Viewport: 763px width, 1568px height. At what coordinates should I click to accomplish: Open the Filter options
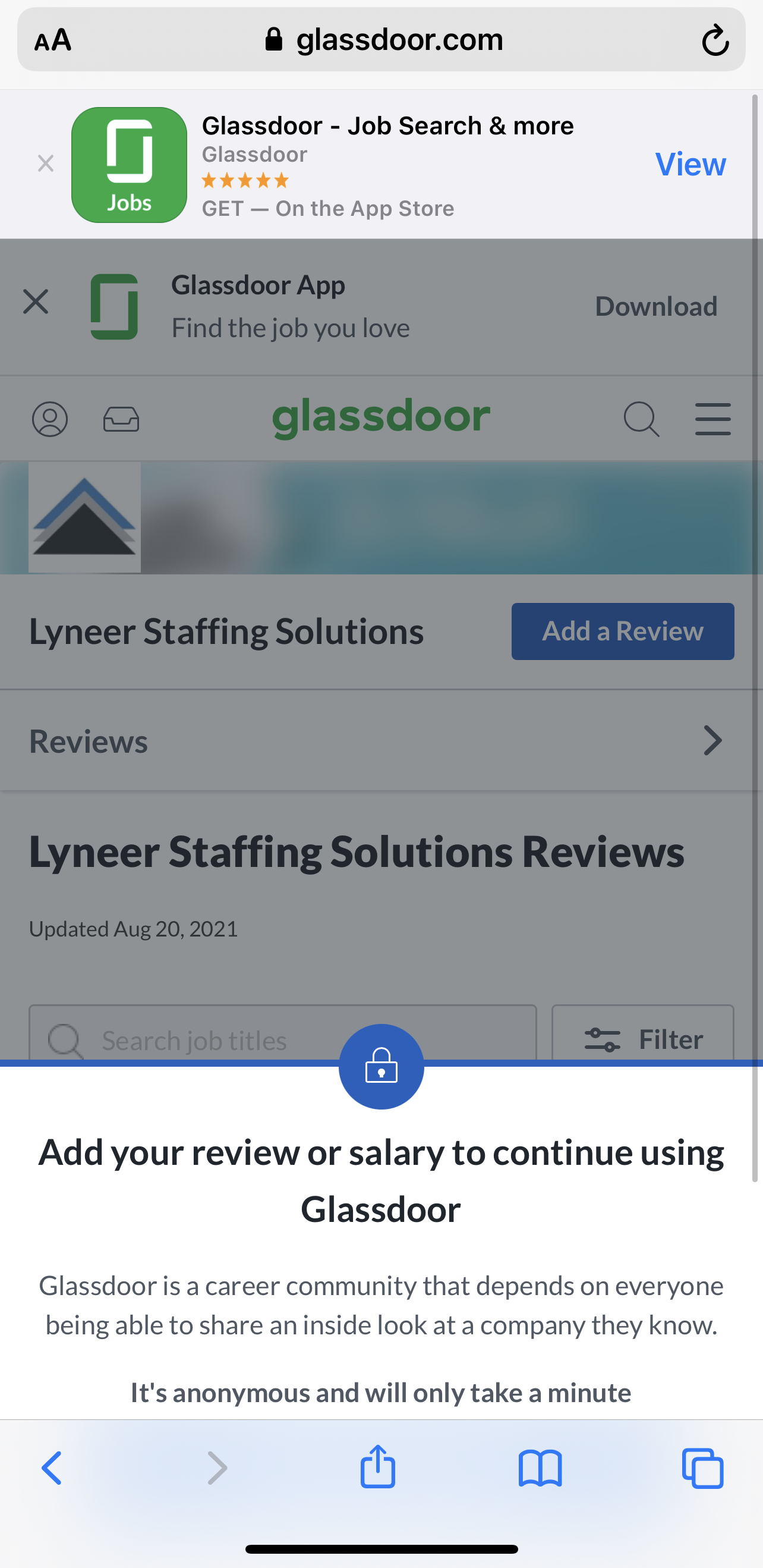pos(642,1033)
